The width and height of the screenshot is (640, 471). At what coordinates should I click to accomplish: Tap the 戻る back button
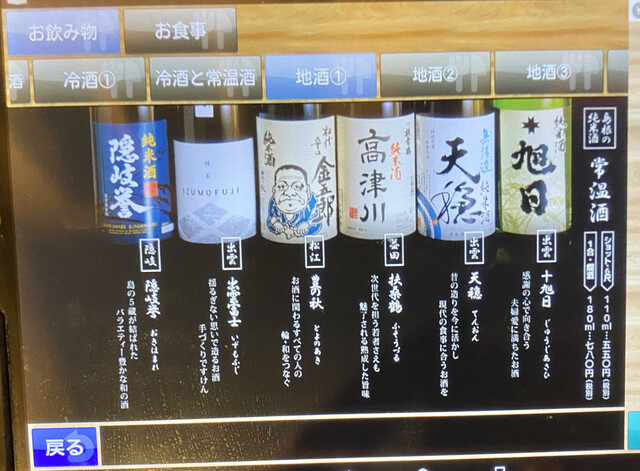[x=65, y=446]
